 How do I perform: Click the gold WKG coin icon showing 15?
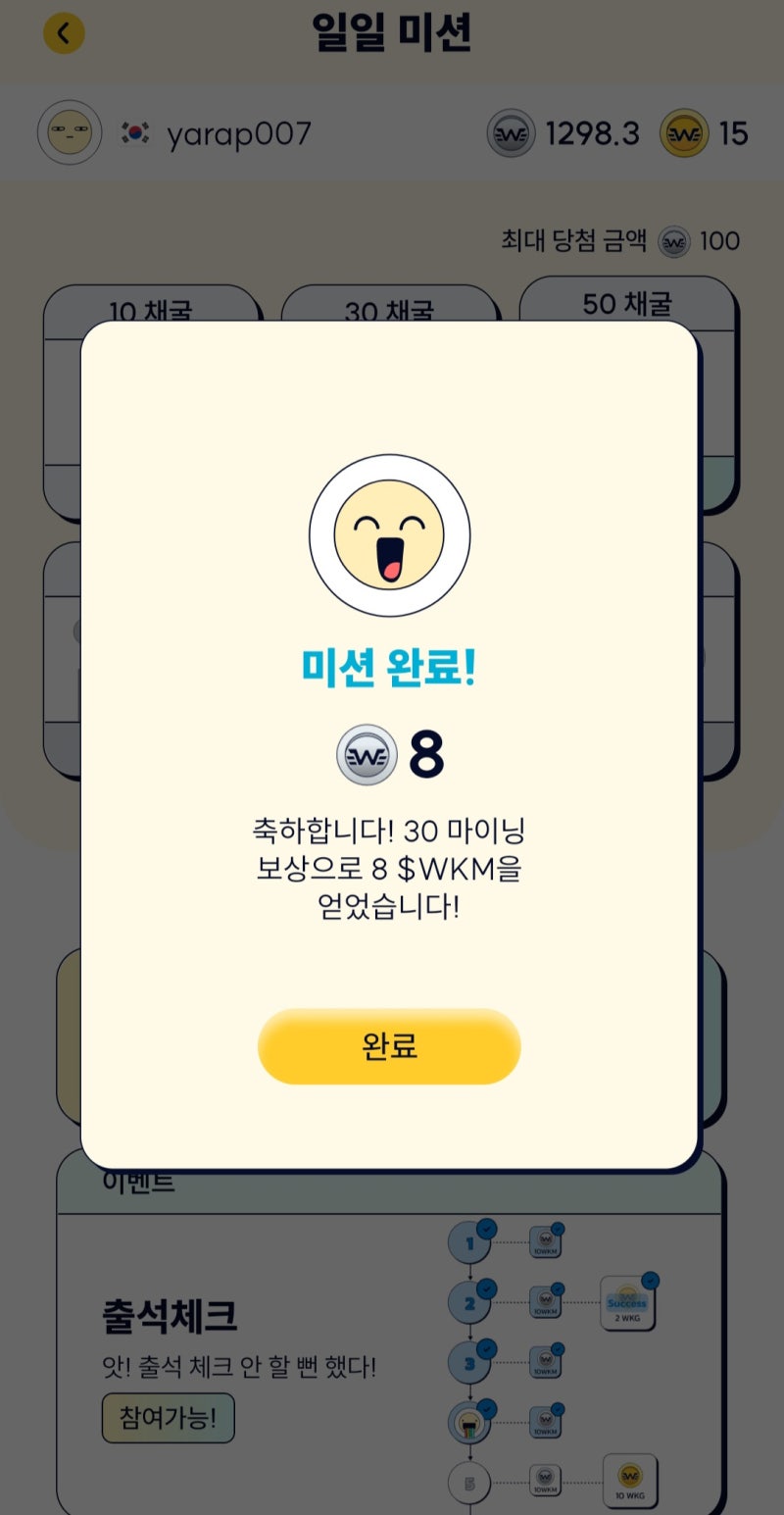685,133
